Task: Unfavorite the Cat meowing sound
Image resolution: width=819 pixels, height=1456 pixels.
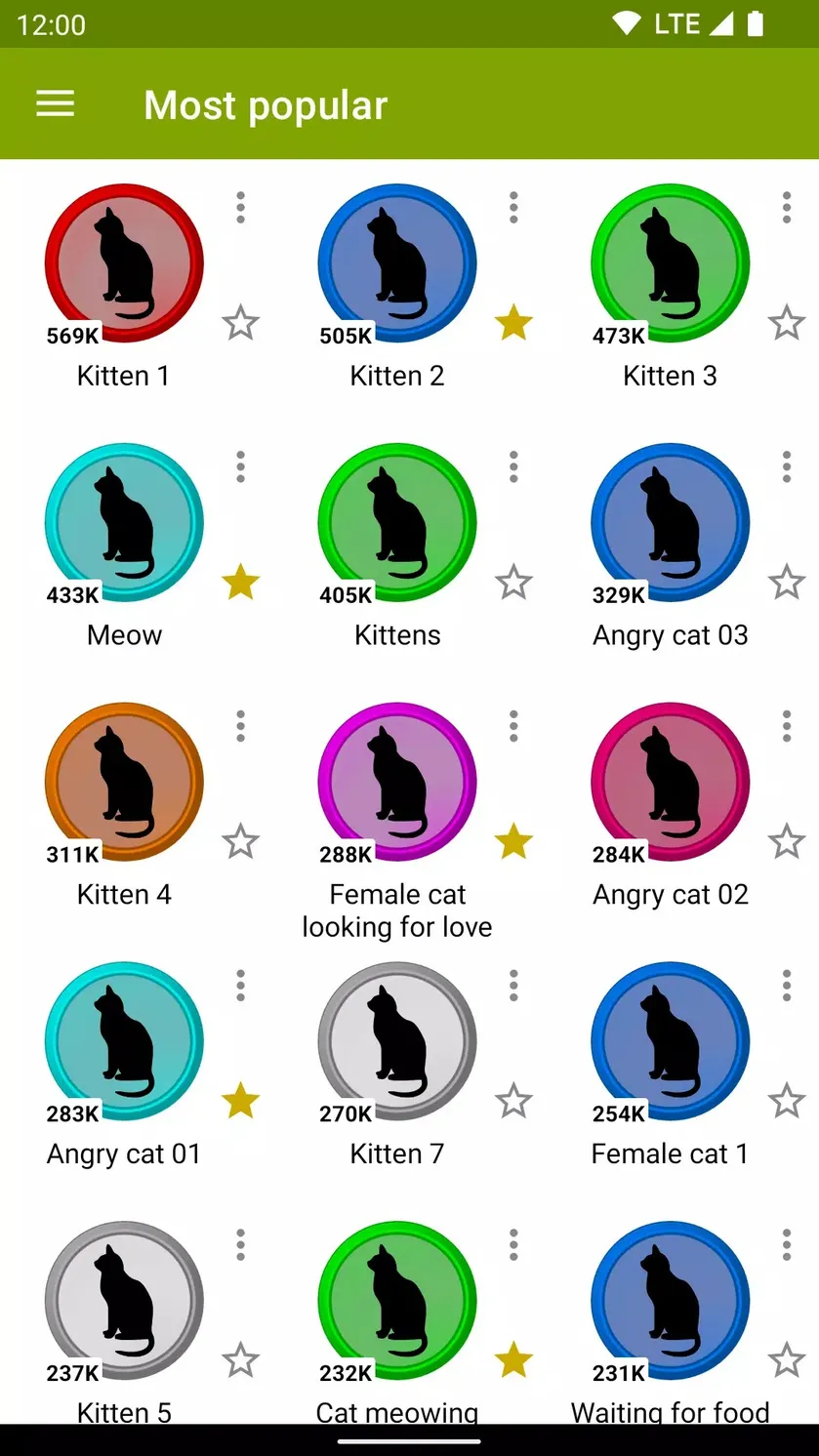Action: click(x=513, y=1360)
